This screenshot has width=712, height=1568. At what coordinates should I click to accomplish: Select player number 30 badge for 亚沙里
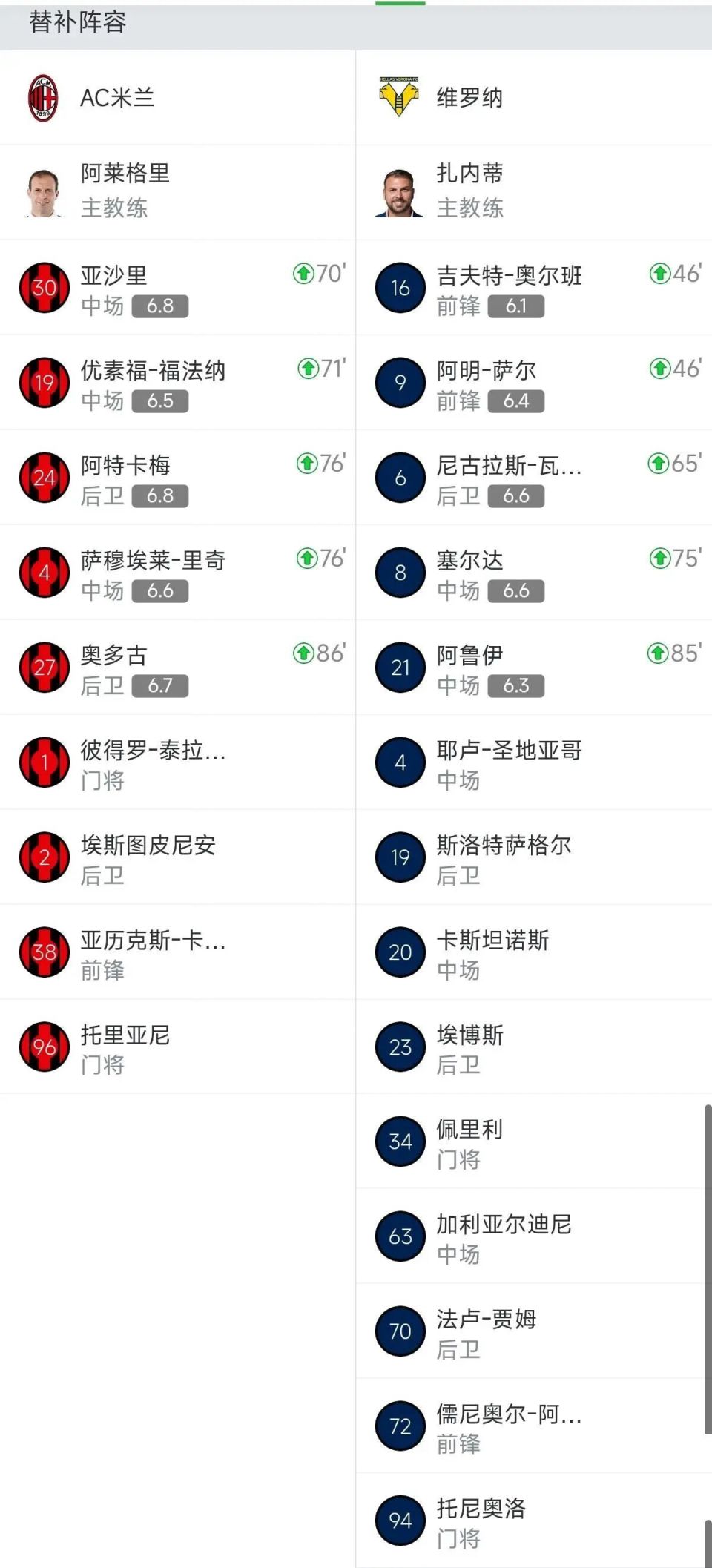pyautogui.click(x=44, y=288)
